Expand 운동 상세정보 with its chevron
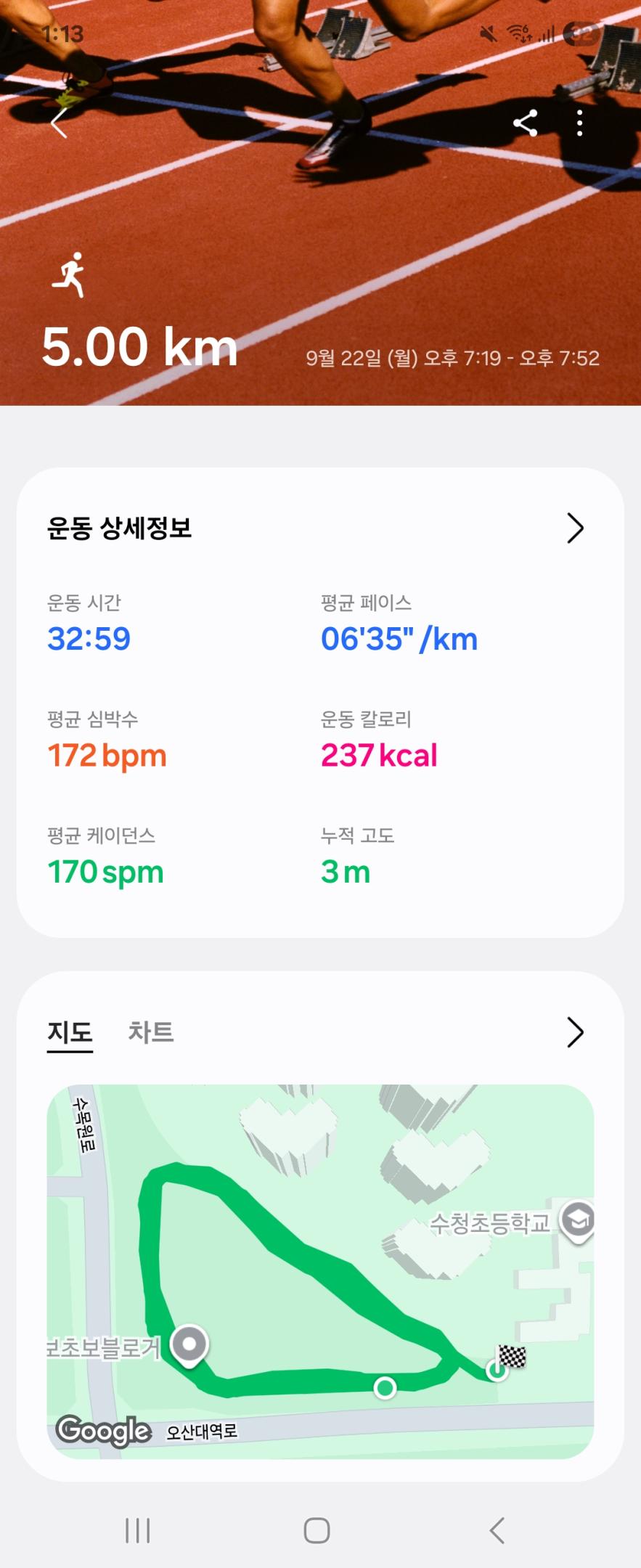 [x=575, y=528]
